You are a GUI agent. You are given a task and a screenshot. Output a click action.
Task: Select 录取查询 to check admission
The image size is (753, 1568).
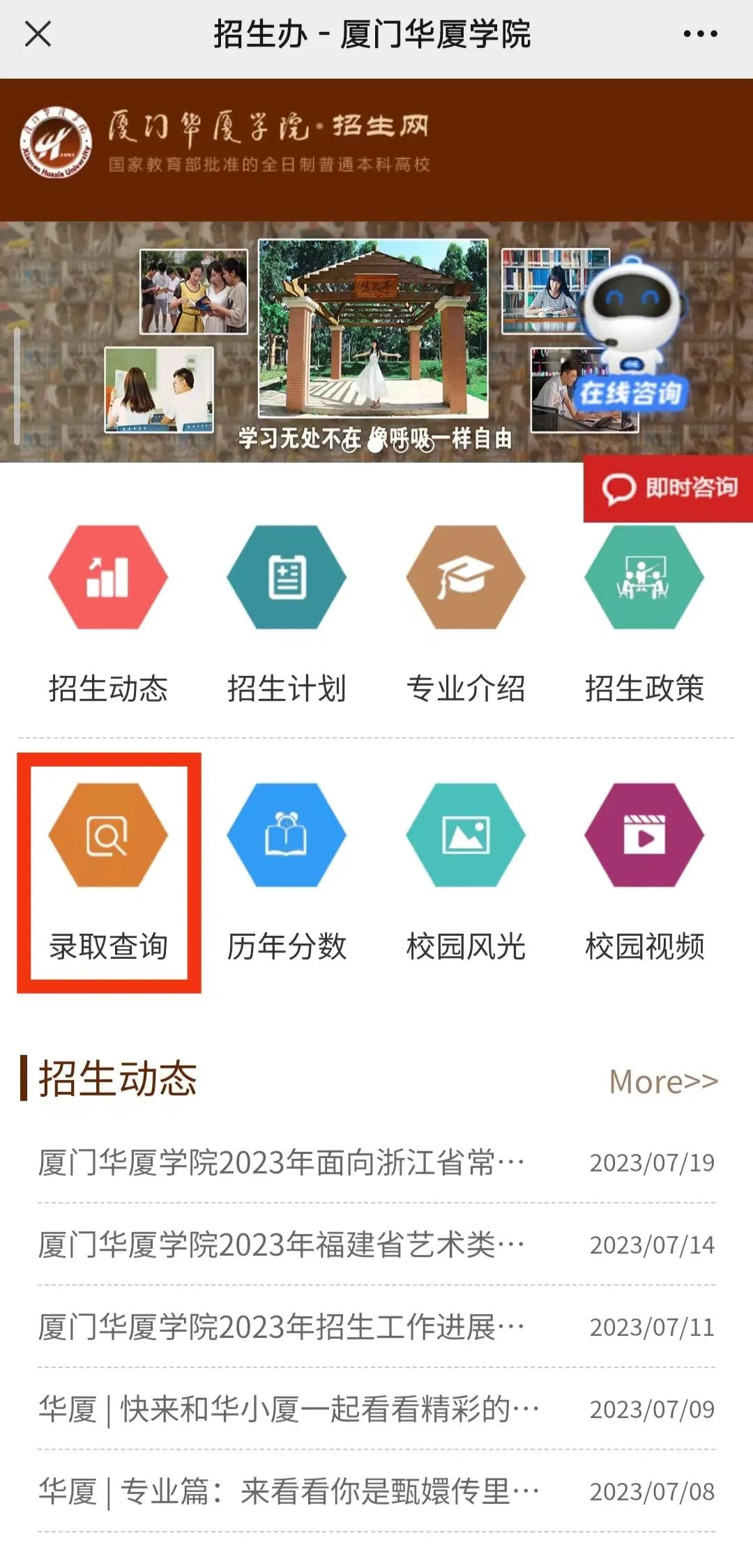click(108, 836)
